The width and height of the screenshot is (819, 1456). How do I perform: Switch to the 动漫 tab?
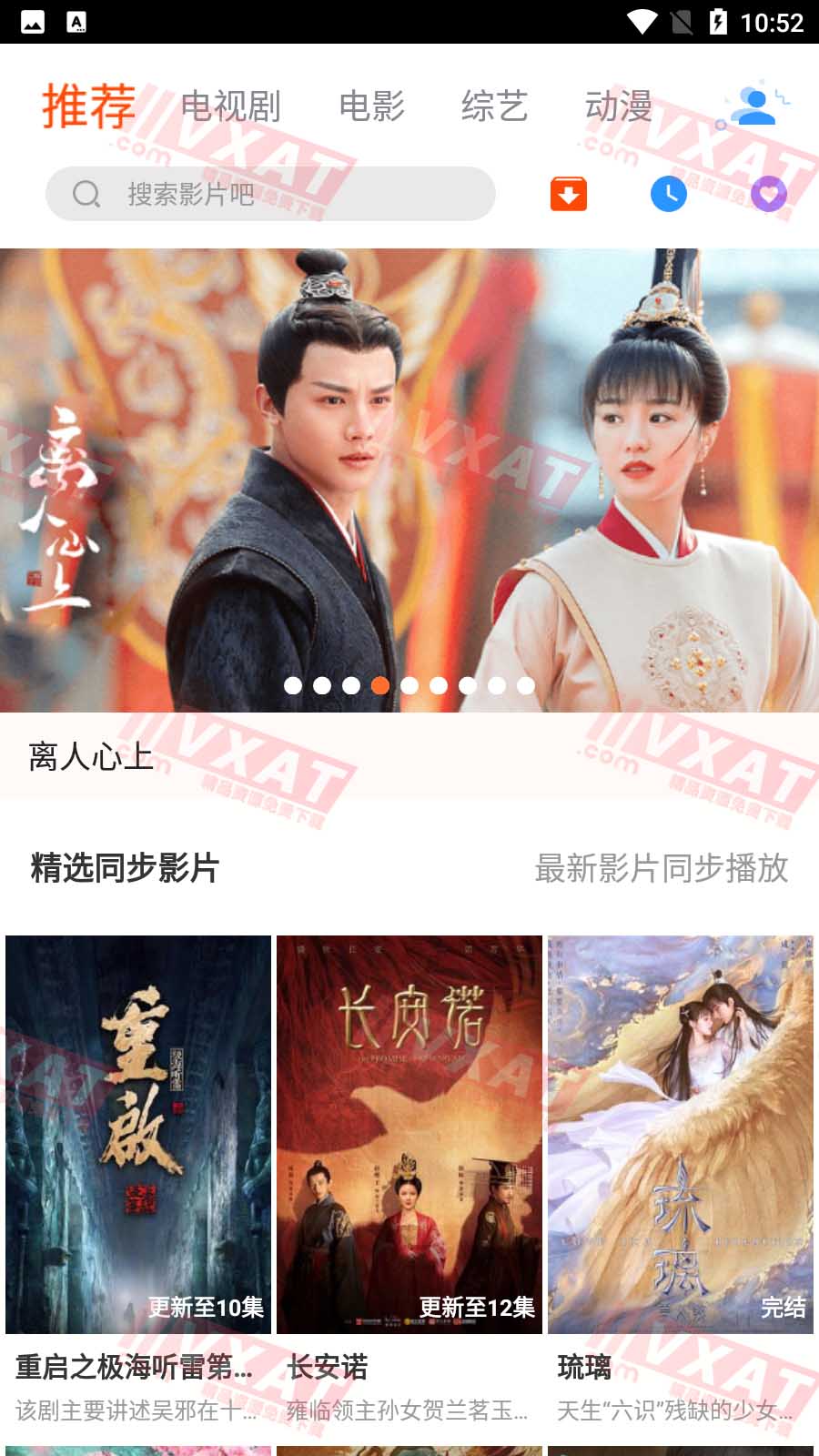click(x=620, y=106)
